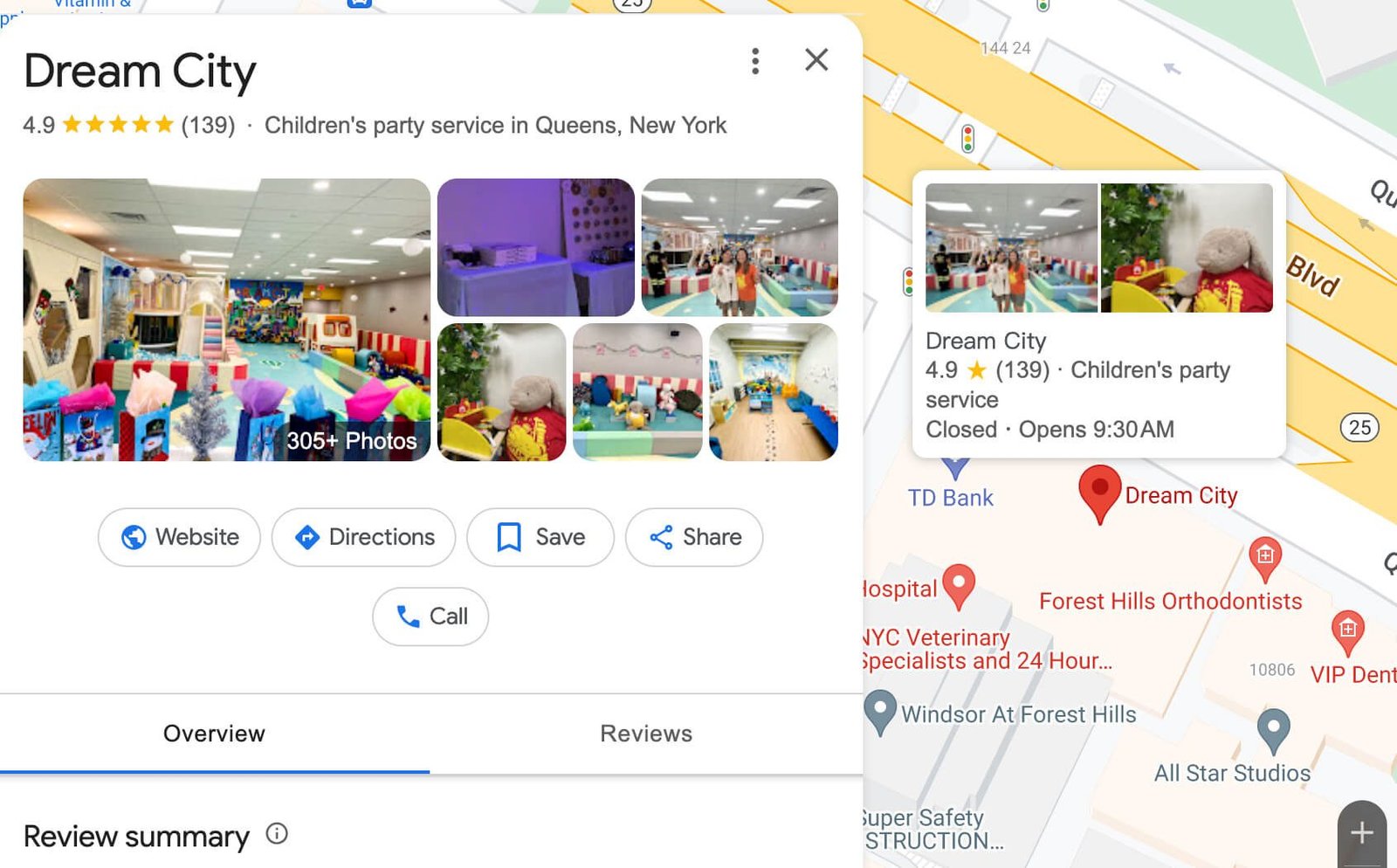Open the purple room photo
Image resolution: width=1397 pixels, height=868 pixels.
[x=535, y=247]
